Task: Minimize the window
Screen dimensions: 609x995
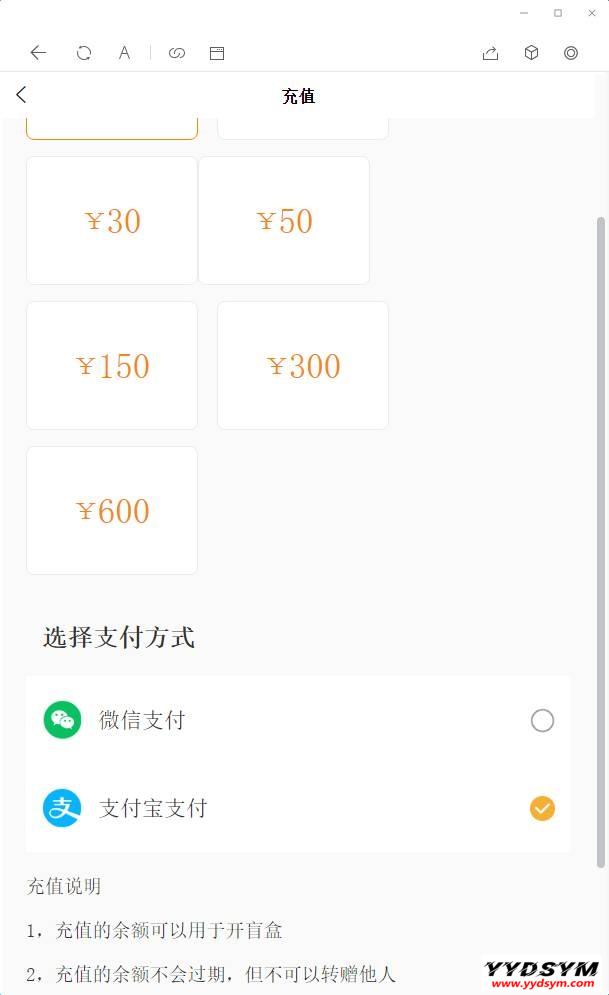Action: coord(524,13)
